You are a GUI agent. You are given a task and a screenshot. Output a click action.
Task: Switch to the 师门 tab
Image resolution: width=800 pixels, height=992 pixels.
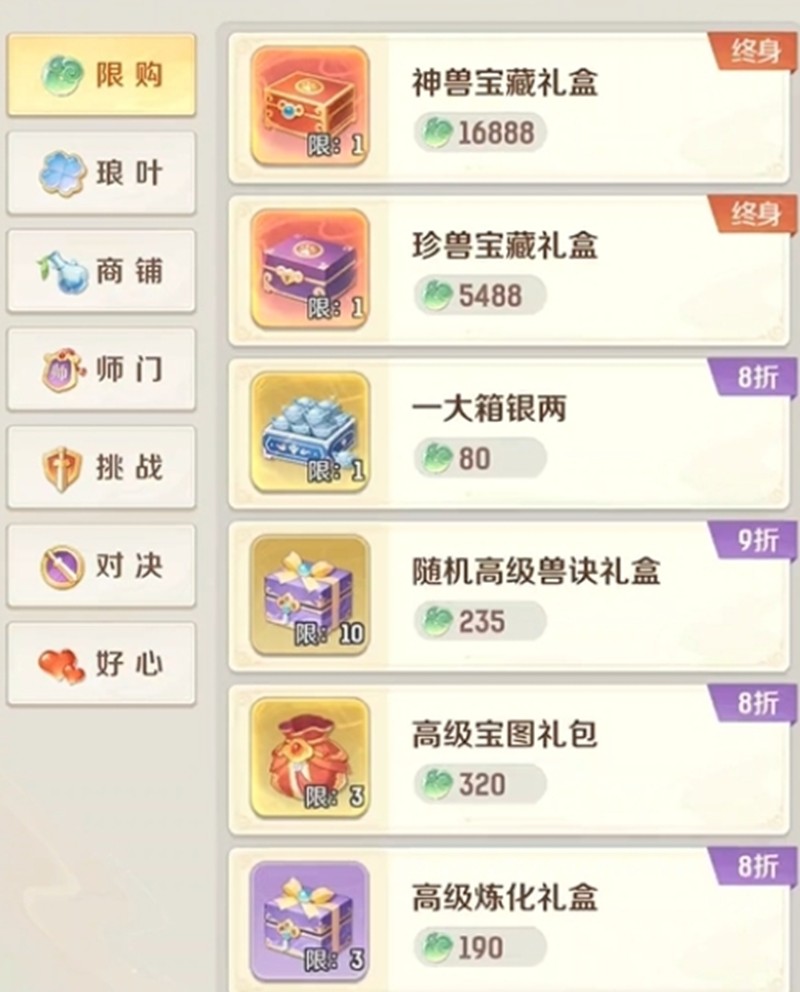(101, 369)
